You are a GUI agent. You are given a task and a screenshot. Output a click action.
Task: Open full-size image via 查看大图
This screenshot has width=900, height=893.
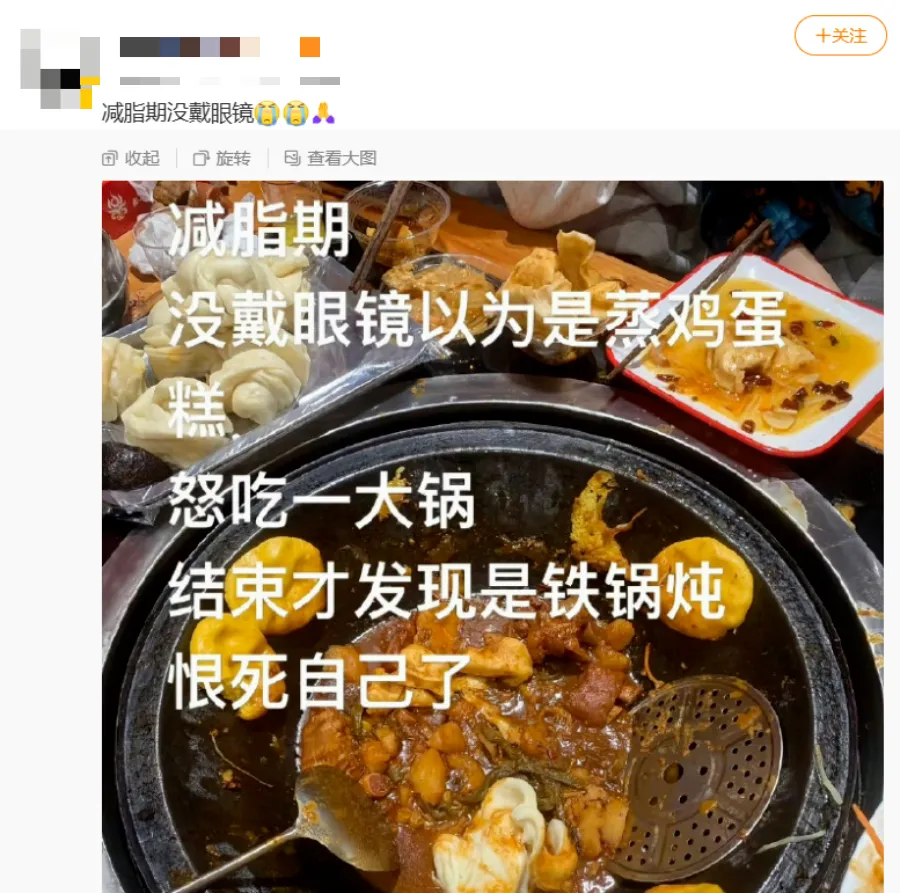pyautogui.click(x=331, y=158)
